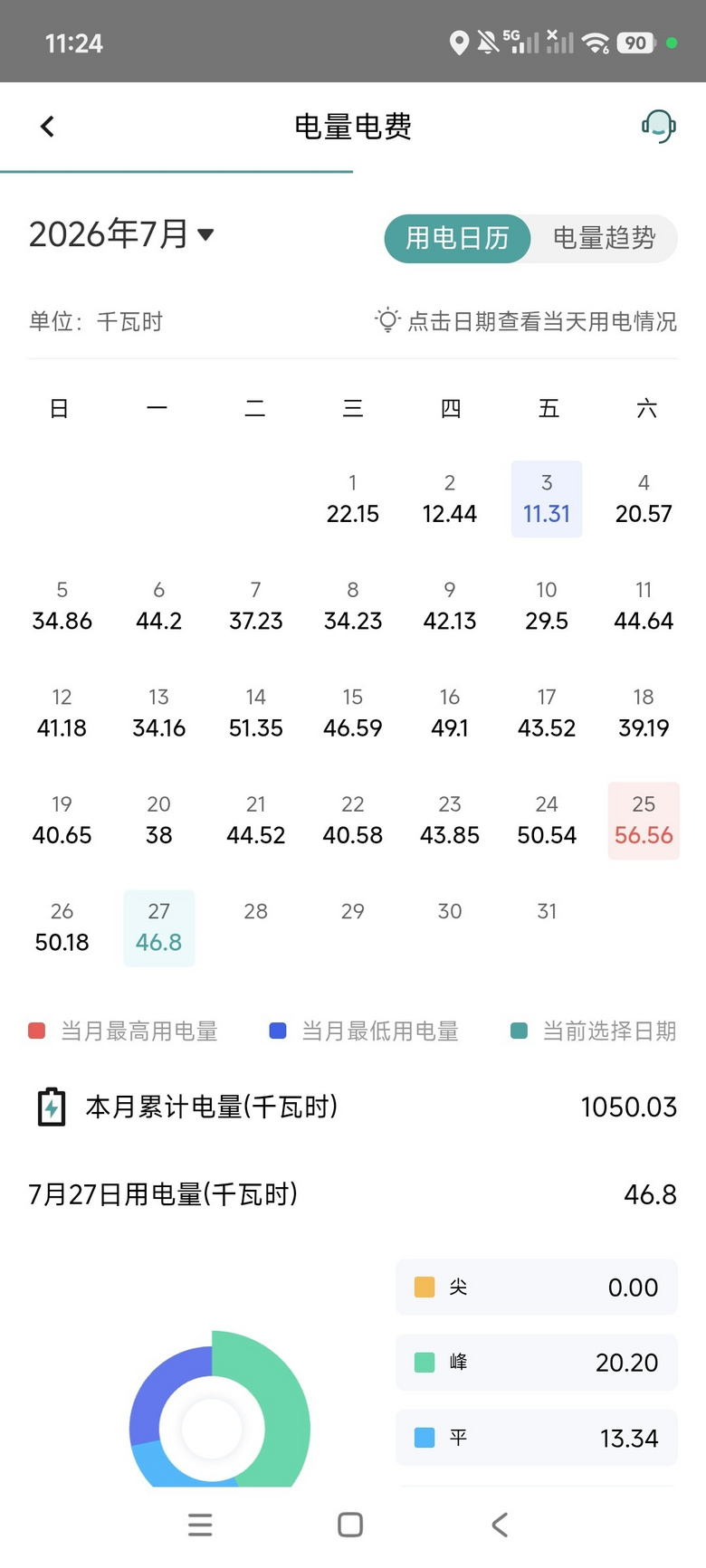Image resolution: width=706 pixels, height=1568 pixels.
Task: Open recent apps from navigation bar
Action: 200,1525
